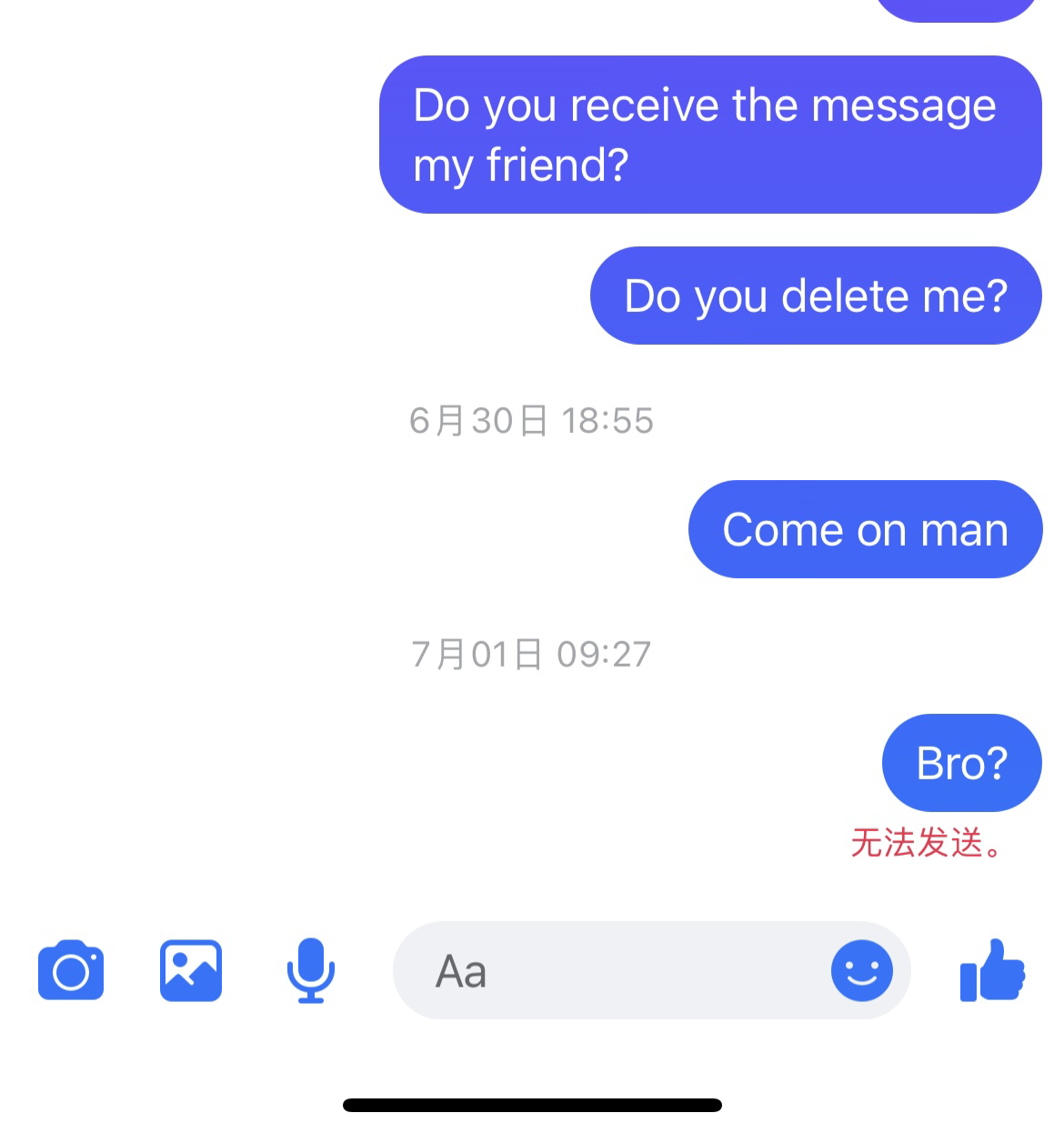Tap the failed 'Bro?' message bubble
The image size is (1064, 1133).
tap(961, 763)
